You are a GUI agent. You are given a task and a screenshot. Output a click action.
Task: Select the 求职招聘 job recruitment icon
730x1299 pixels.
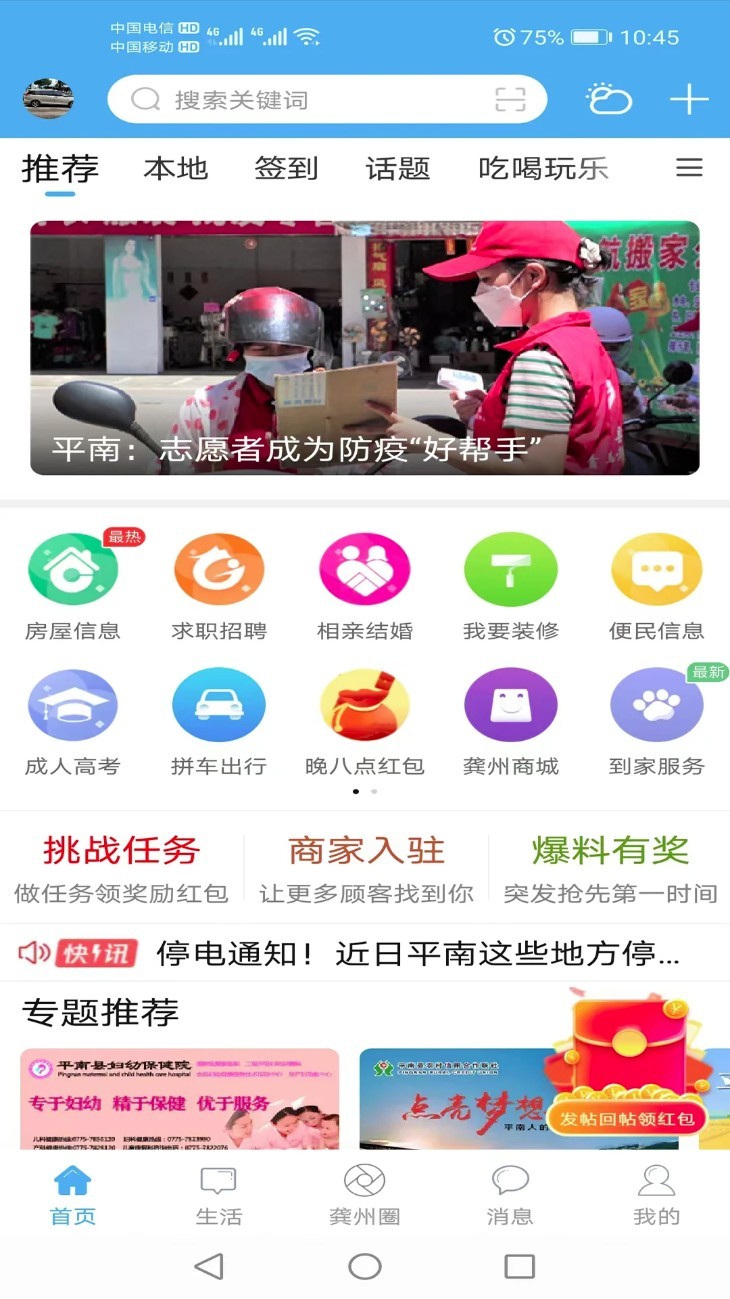pyautogui.click(x=218, y=570)
